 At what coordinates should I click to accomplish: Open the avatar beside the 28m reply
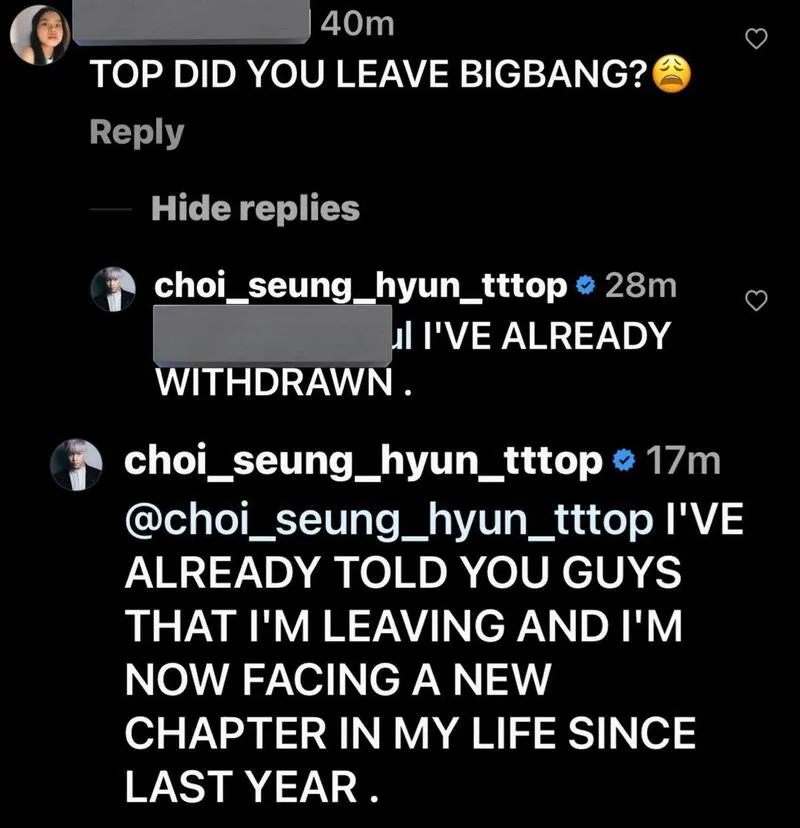pos(112,289)
